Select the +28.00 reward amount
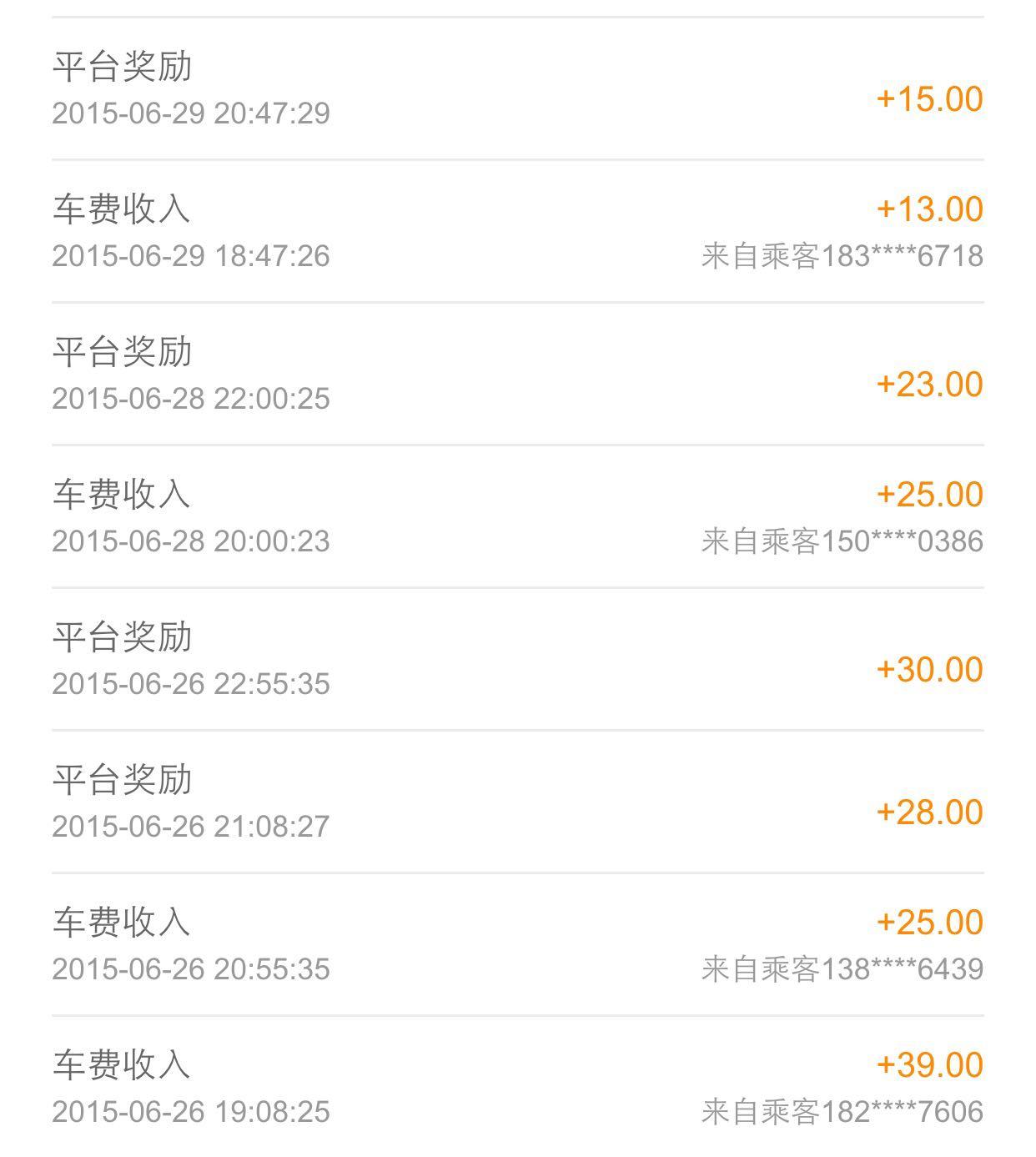 (x=928, y=809)
